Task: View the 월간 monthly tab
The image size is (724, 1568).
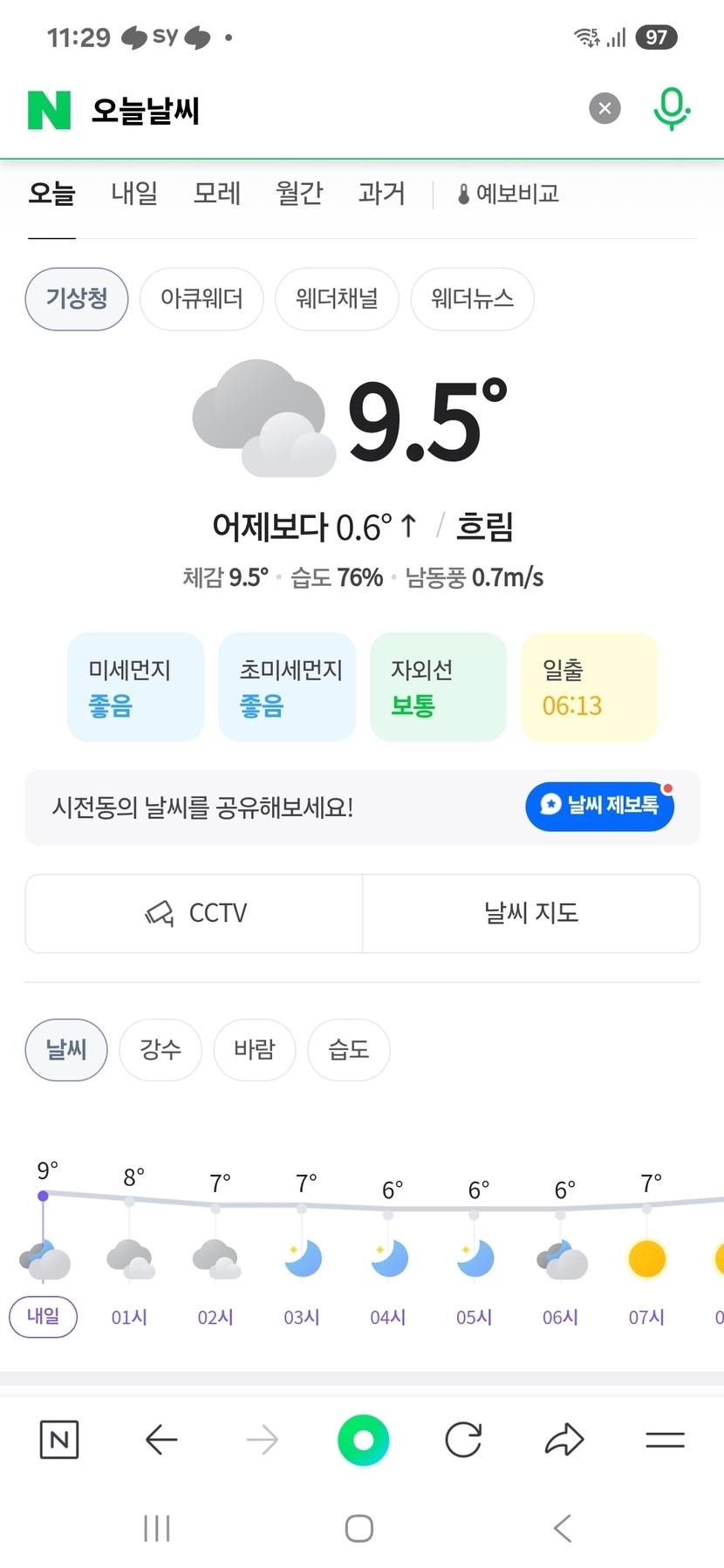Action: point(299,193)
